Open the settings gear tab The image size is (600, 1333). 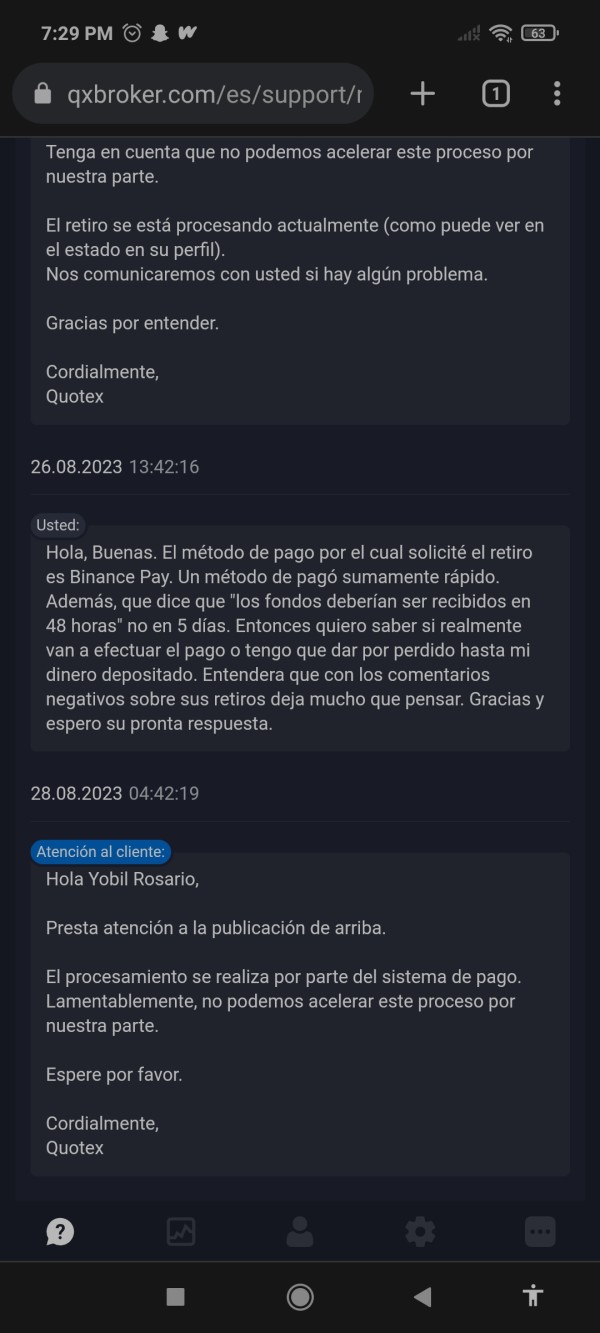[x=420, y=1231]
